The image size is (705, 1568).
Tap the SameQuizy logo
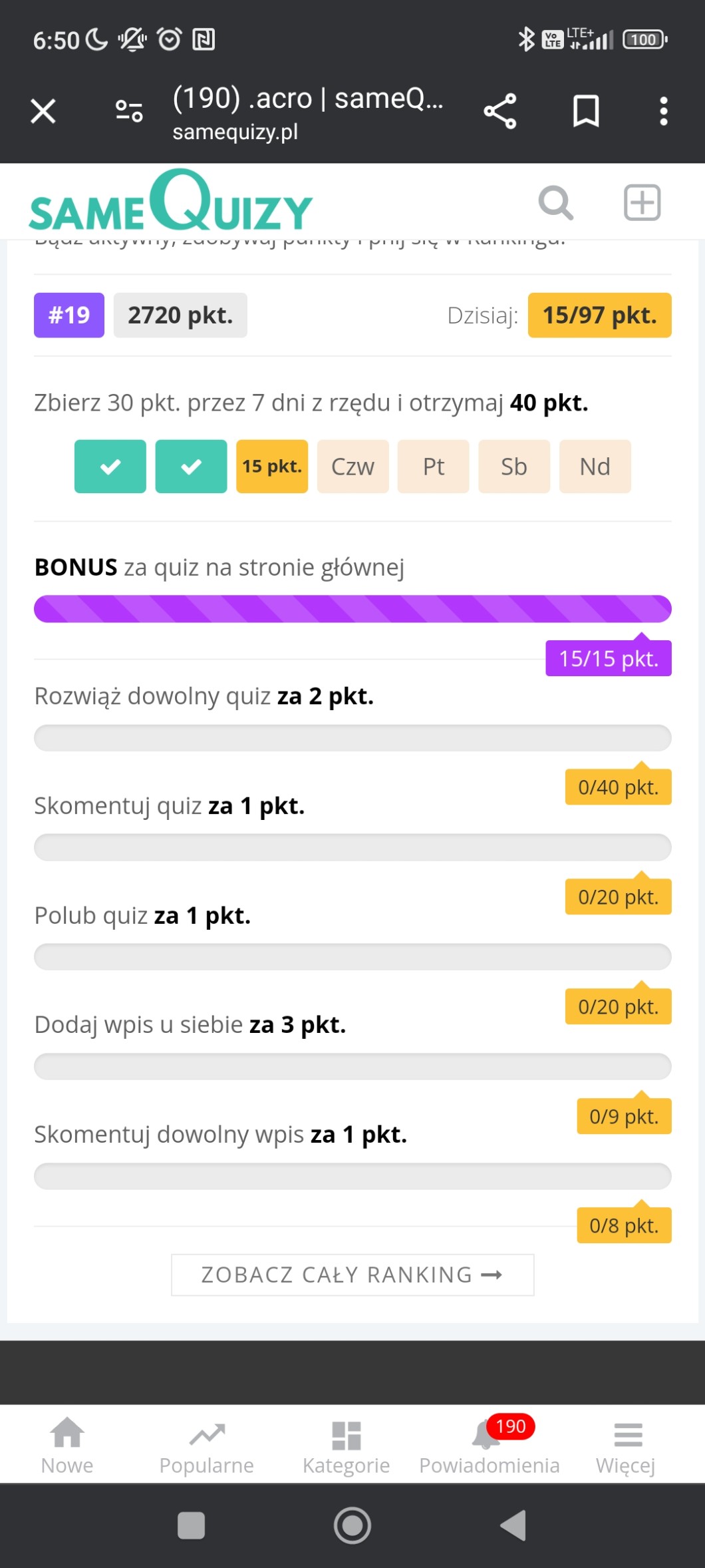tap(171, 201)
